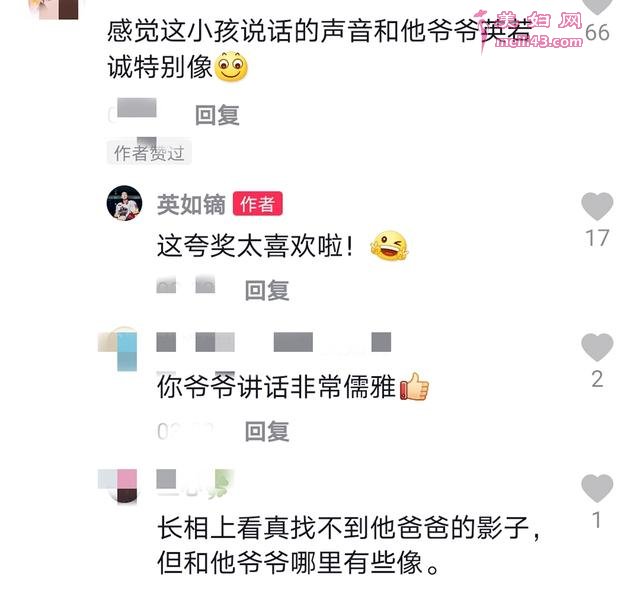Reply to 英如镝's comment
Viewport: 640px width, 590px height.
click(x=267, y=290)
